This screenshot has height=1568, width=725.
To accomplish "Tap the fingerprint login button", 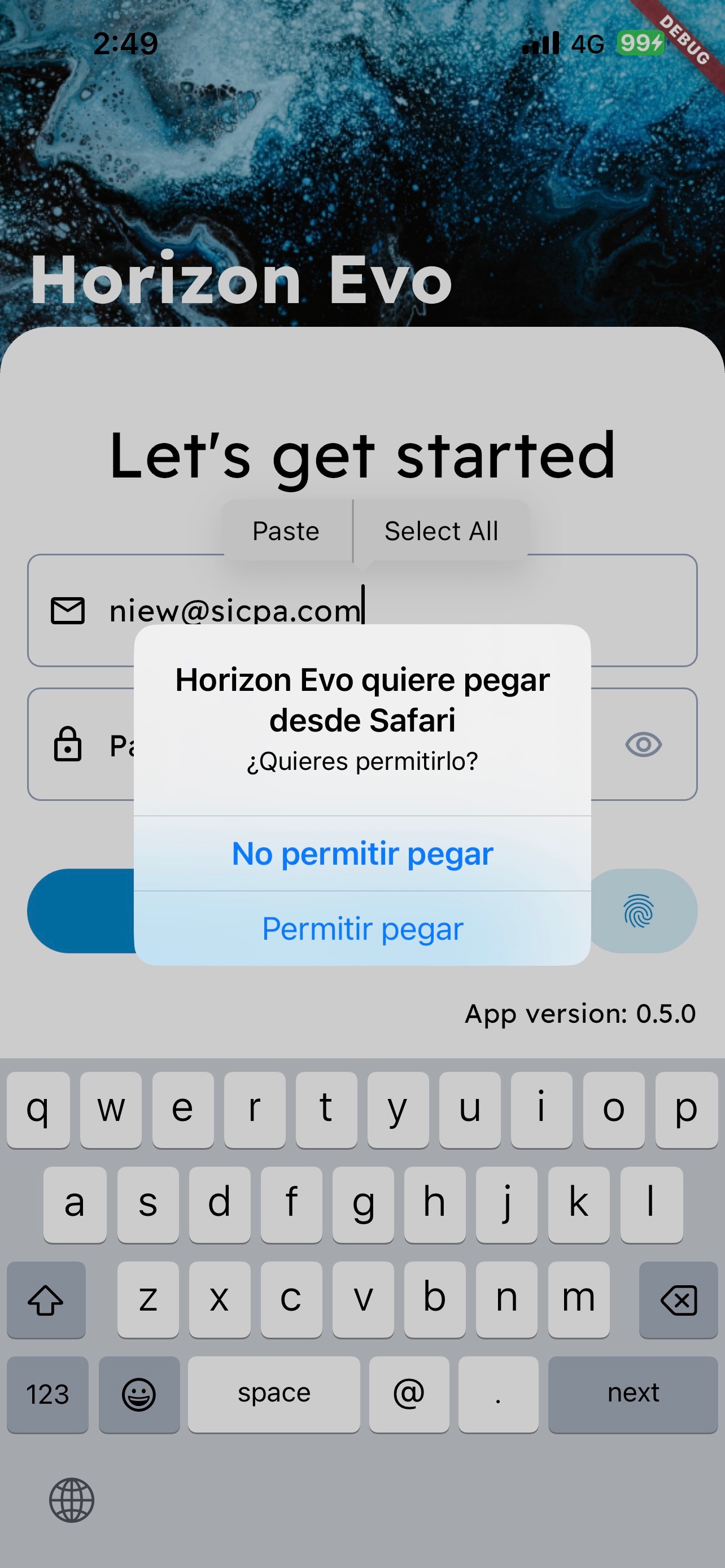I will click(x=639, y=911).
